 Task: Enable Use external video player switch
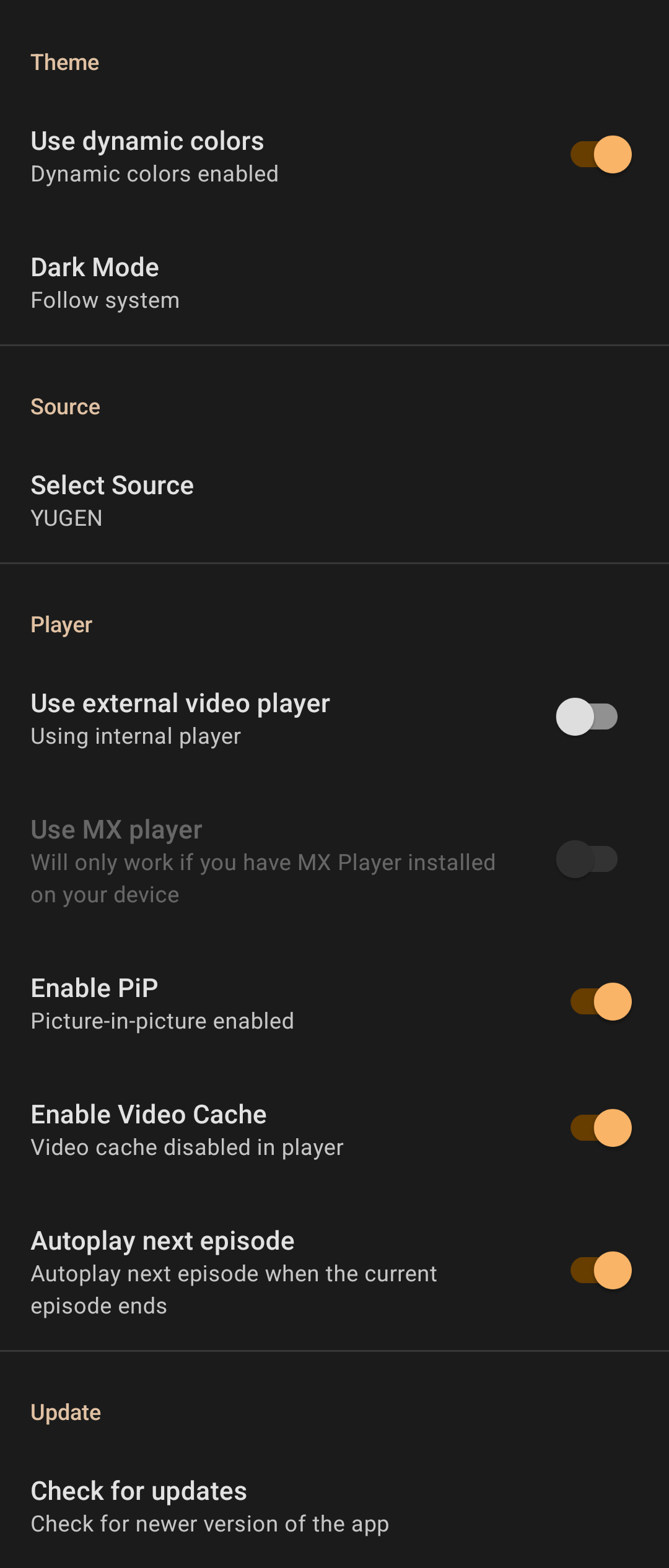[x=587, y=717]
